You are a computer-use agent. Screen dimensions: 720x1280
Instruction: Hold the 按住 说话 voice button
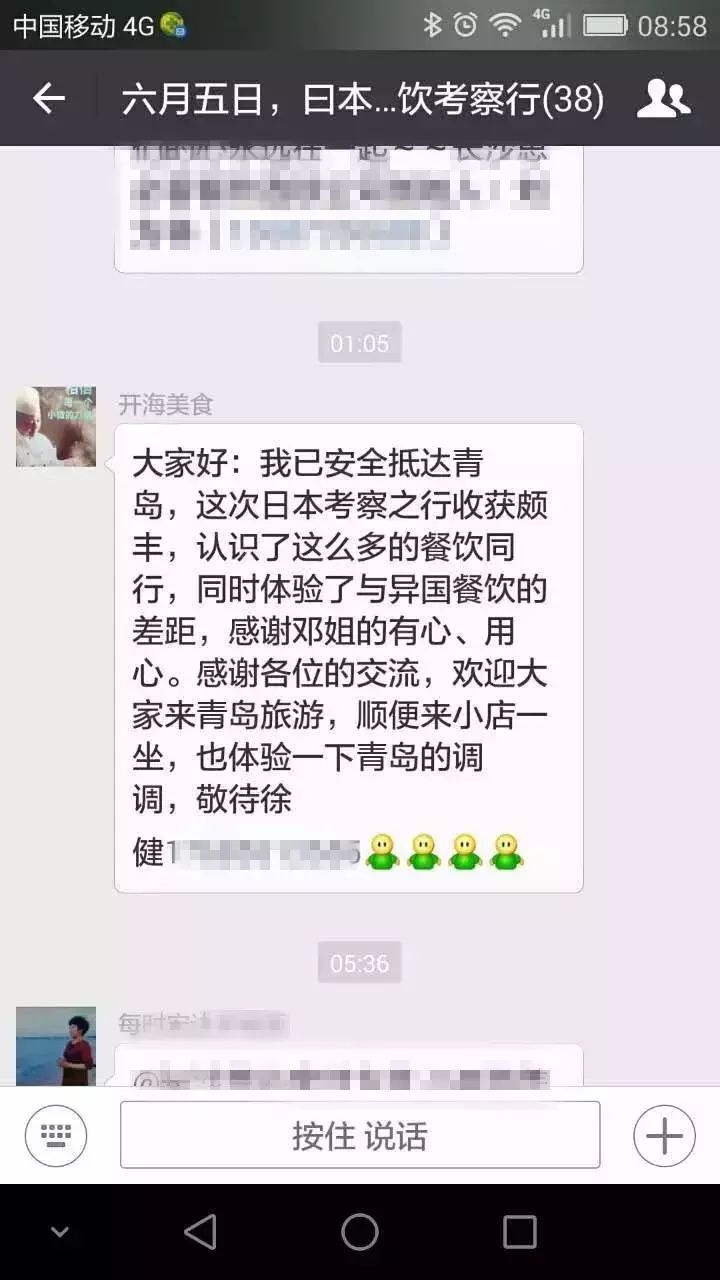click(360, 1136)
